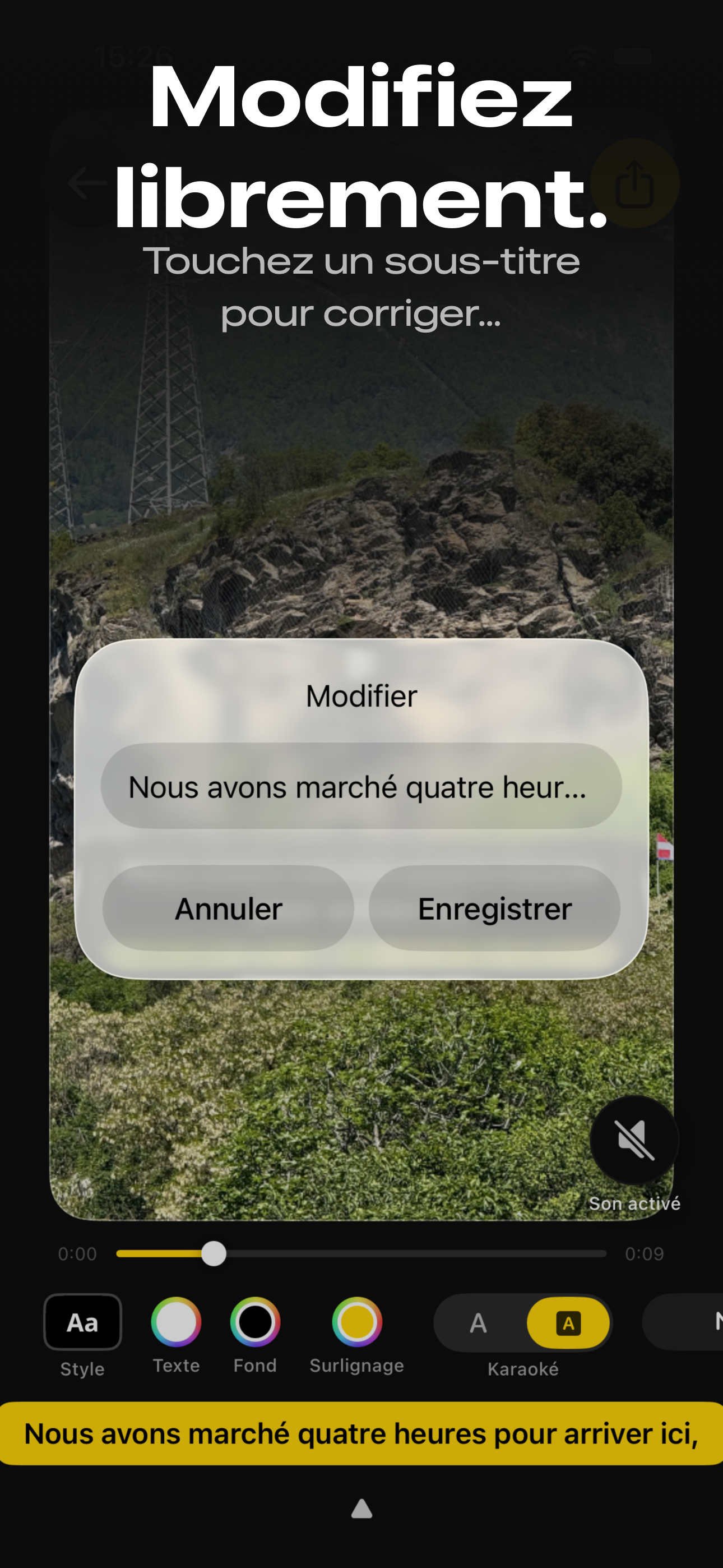The width and height of the screenshot is (723, 1568).
Task: Select the Surlignage highlight color icon
Action: [x=356, y=1323]
